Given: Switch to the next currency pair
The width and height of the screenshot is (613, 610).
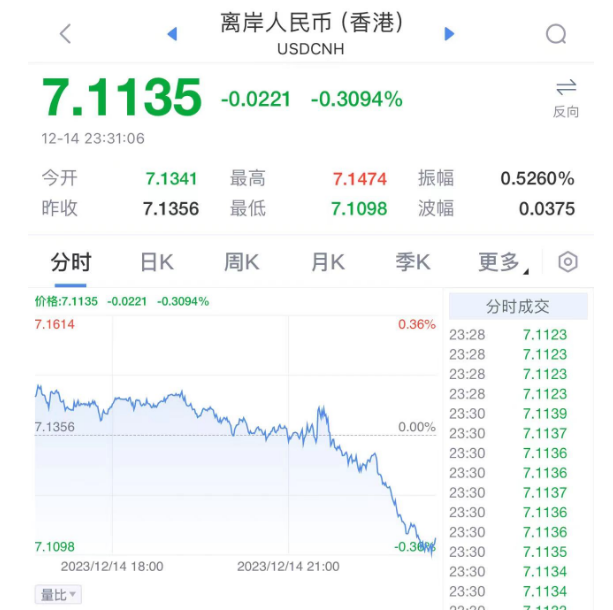Looking at the screenshot, I should click(x=449, y=34).
